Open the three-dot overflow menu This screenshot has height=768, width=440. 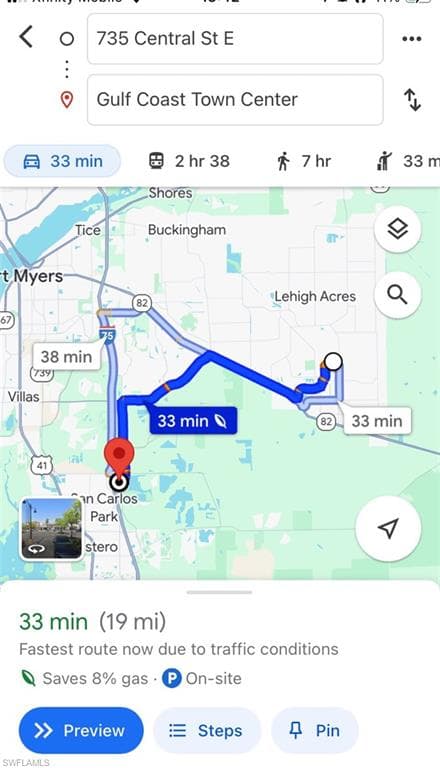point(412,39)
